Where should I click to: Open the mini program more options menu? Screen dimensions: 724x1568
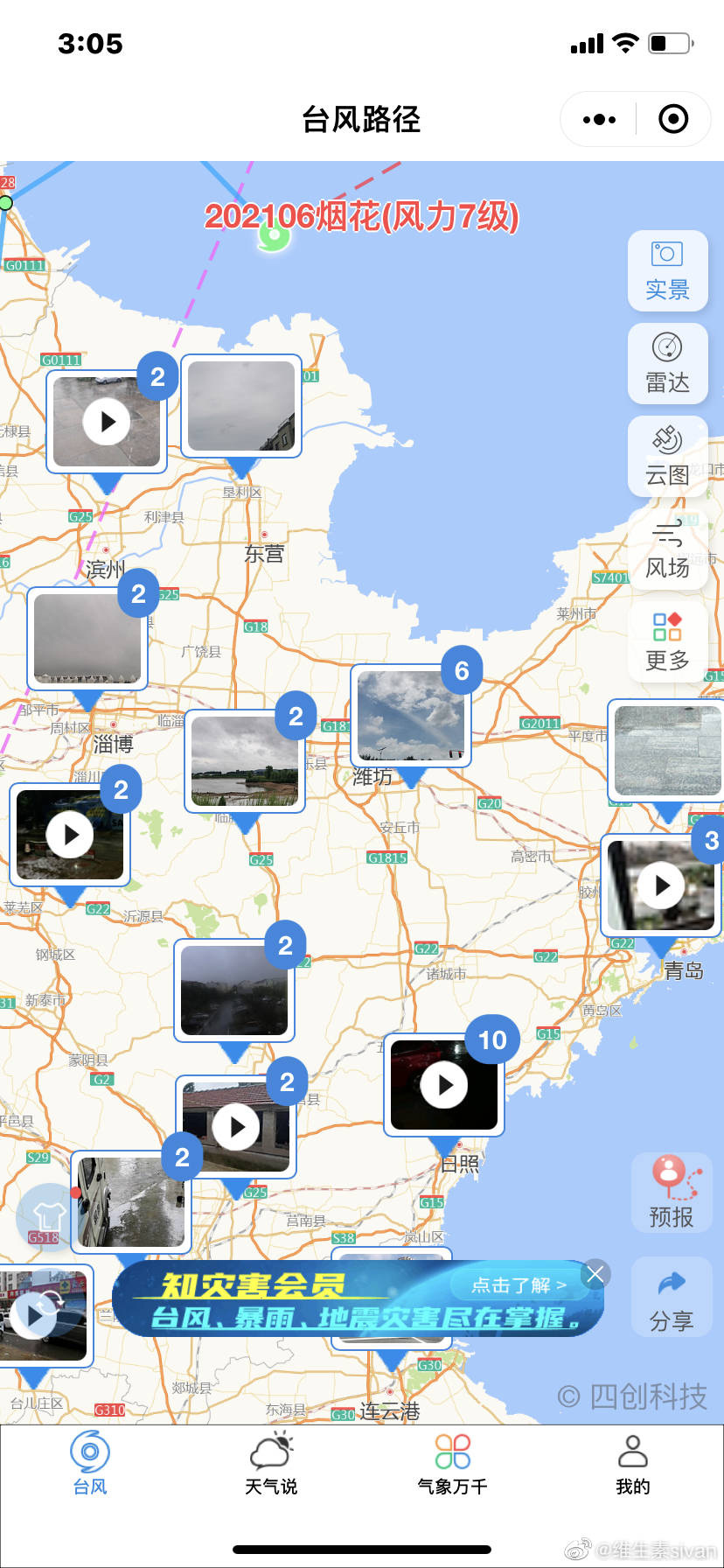tap(599, 119)
